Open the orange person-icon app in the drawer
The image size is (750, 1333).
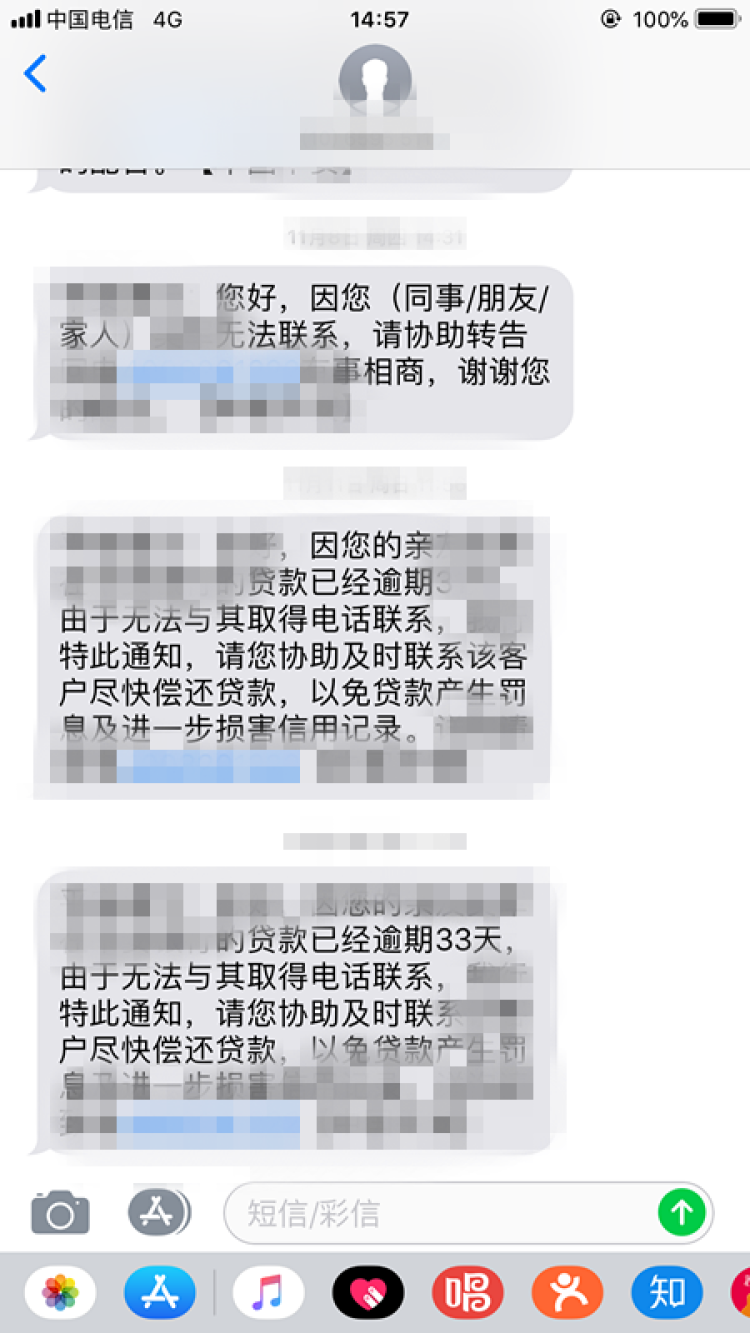pyautogui.click(x=567, y=1292)
